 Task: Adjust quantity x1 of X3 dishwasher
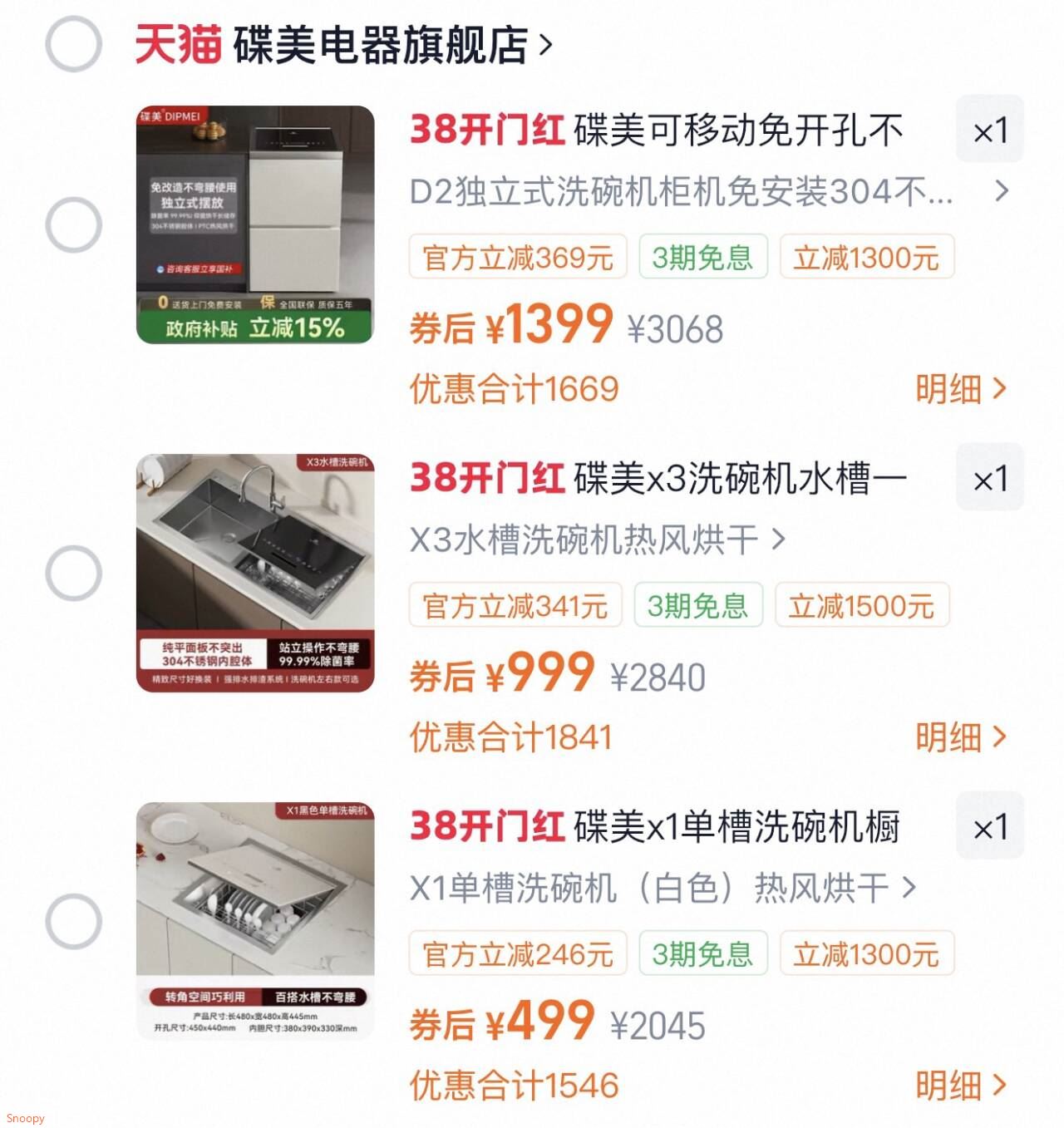pos(989,479)
